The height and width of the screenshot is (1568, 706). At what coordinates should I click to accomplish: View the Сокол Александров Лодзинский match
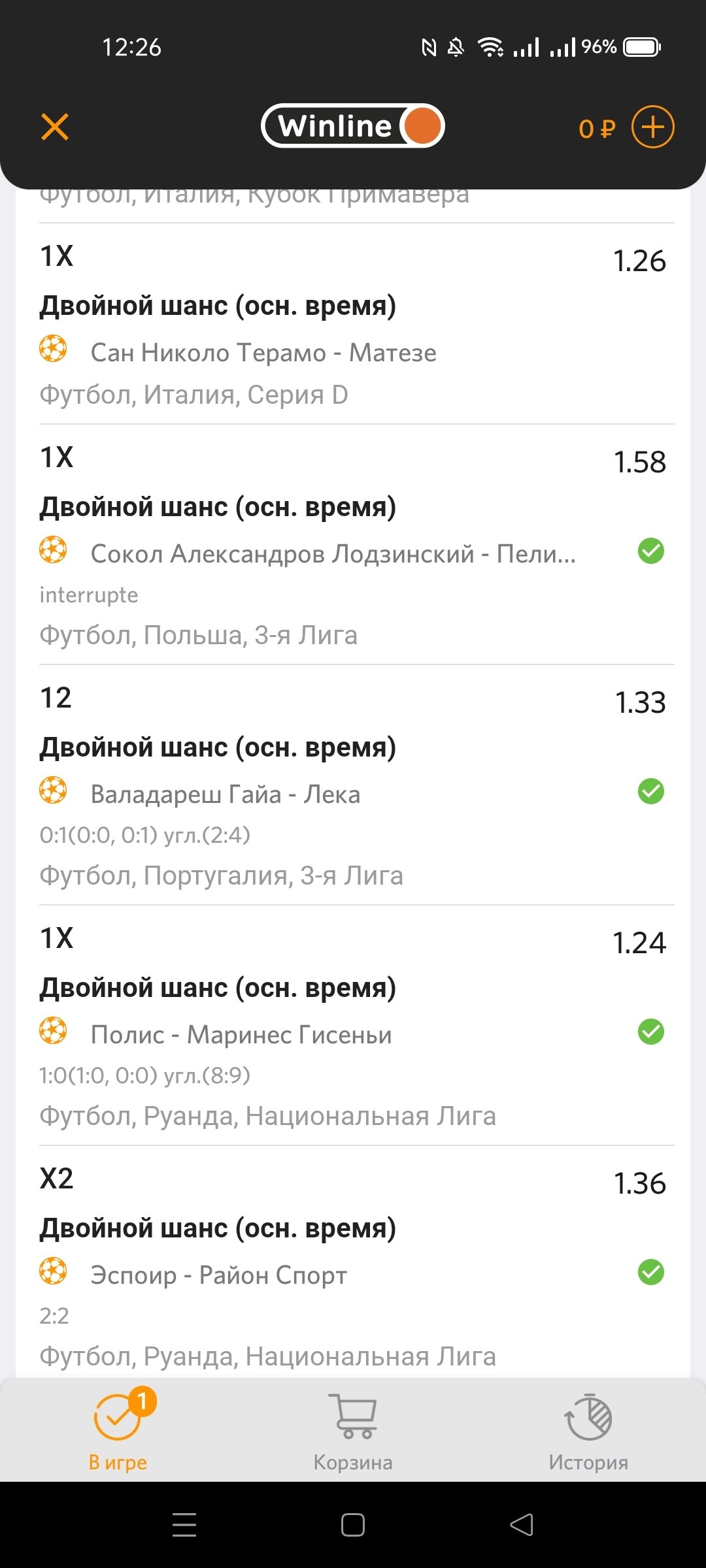333,554
